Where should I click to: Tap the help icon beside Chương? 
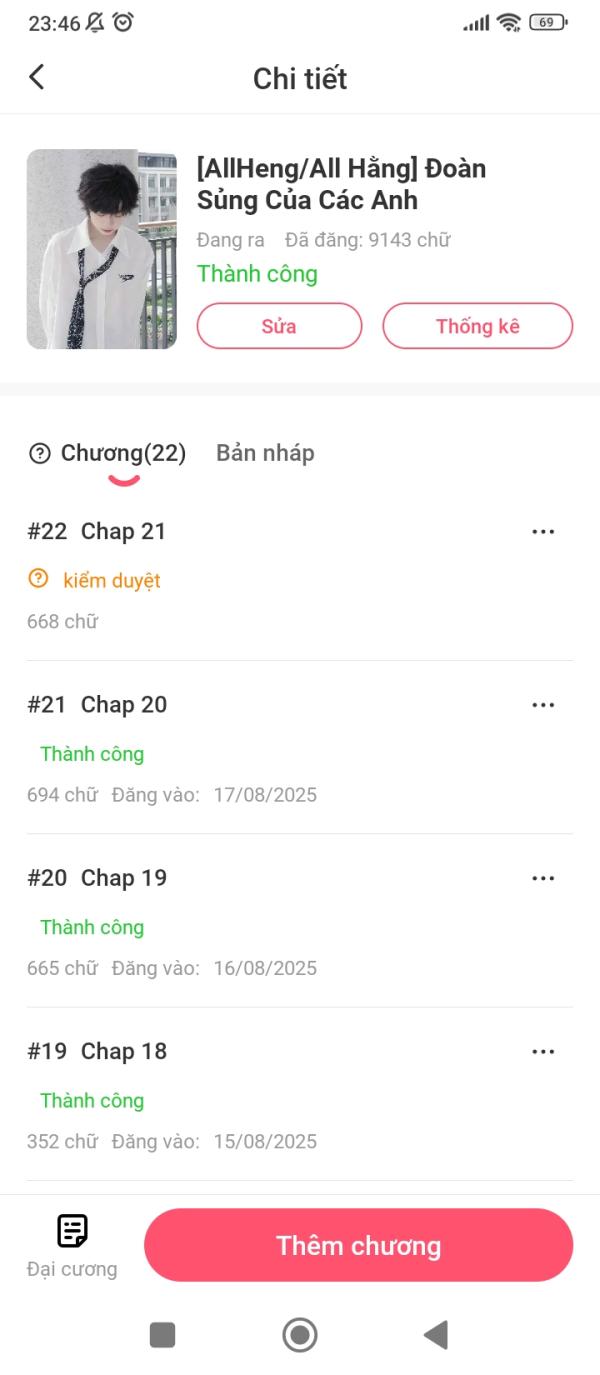[x=40, y=454]
